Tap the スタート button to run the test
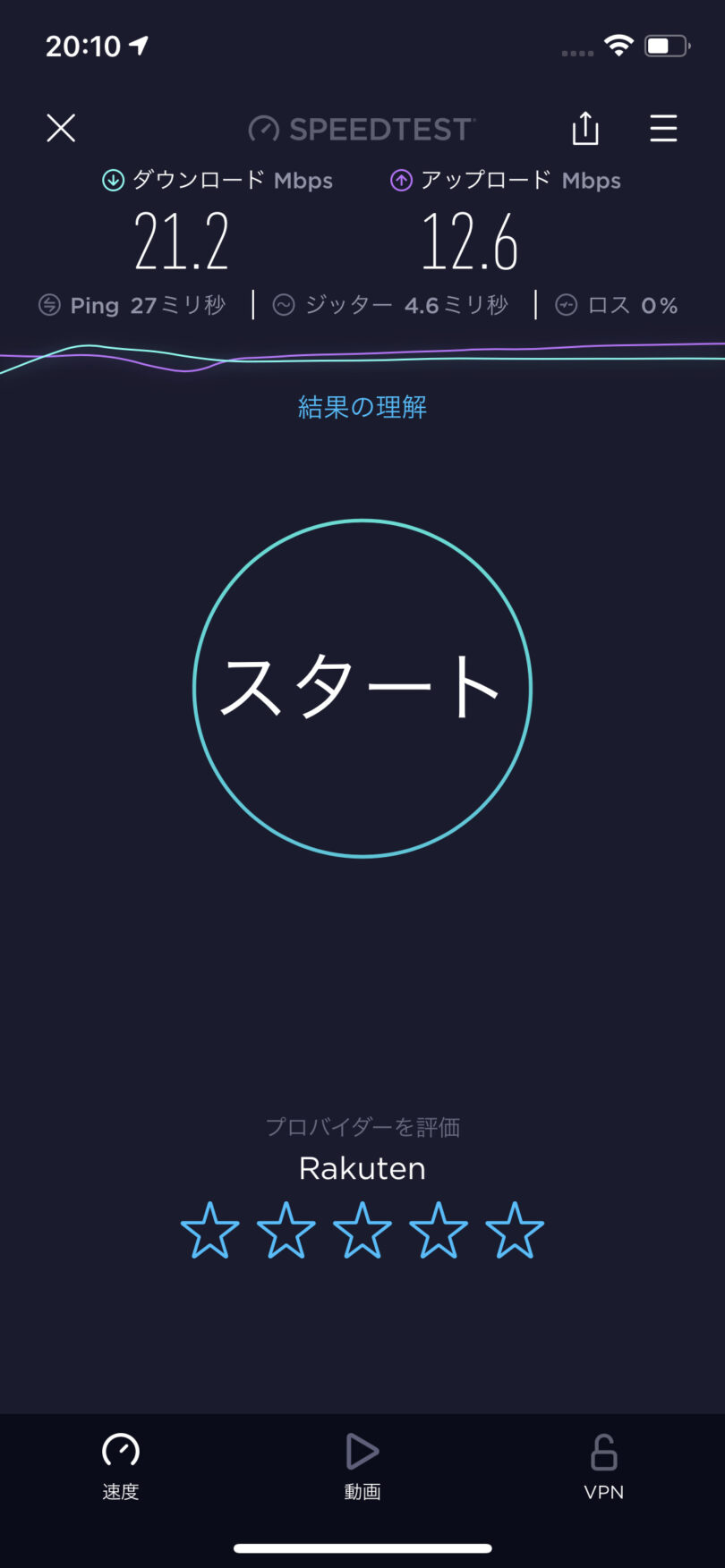The height and width of the screenshot is (1568, 725). tap(362, 688)
